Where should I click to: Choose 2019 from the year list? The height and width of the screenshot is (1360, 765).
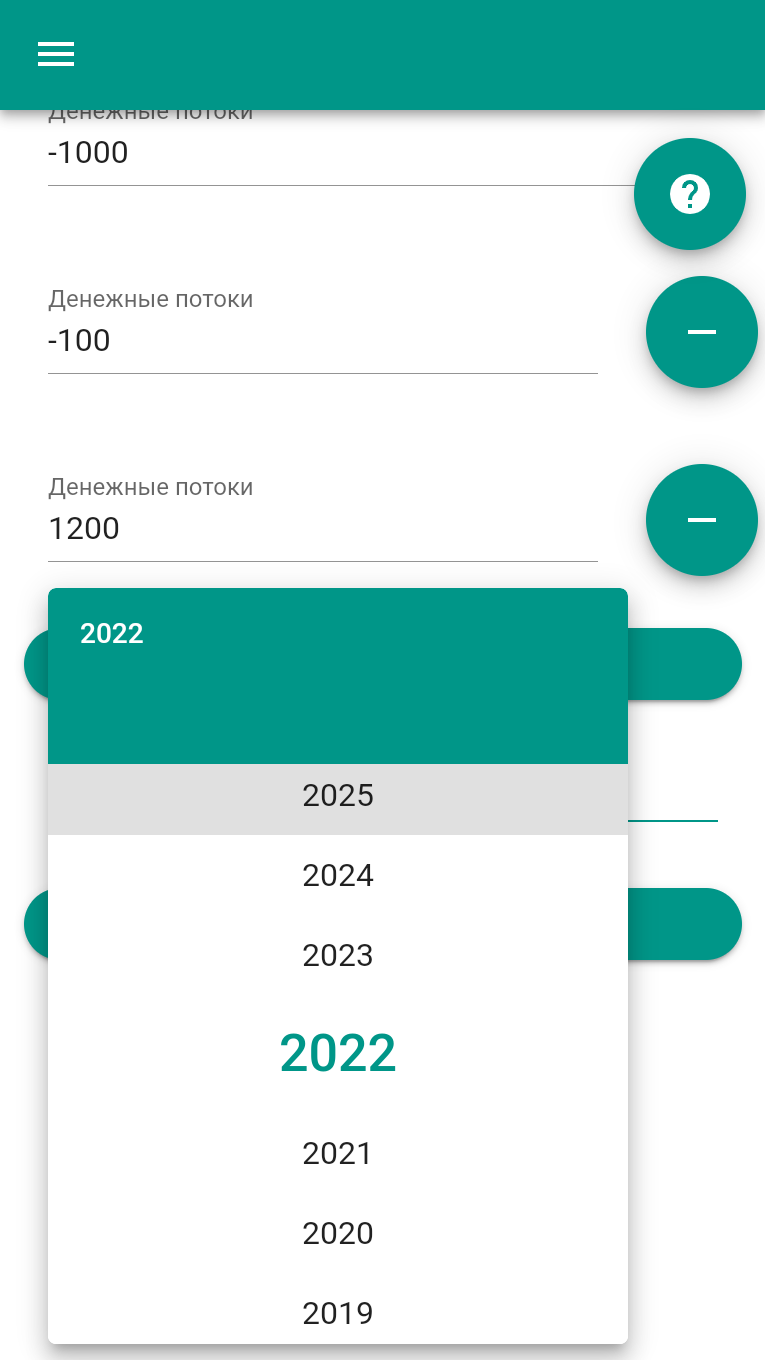[338, 1313]
